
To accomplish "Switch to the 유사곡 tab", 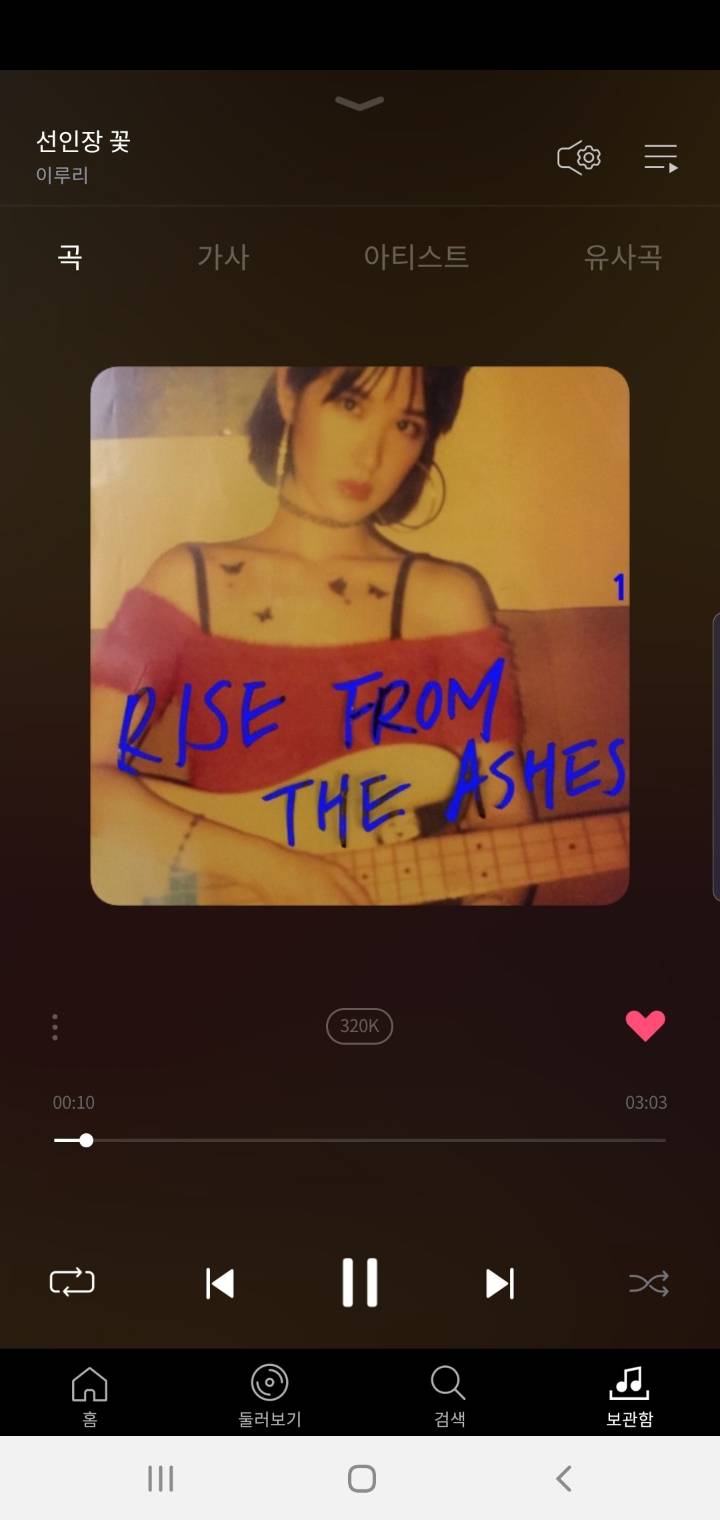I will (x=622, y=257).
